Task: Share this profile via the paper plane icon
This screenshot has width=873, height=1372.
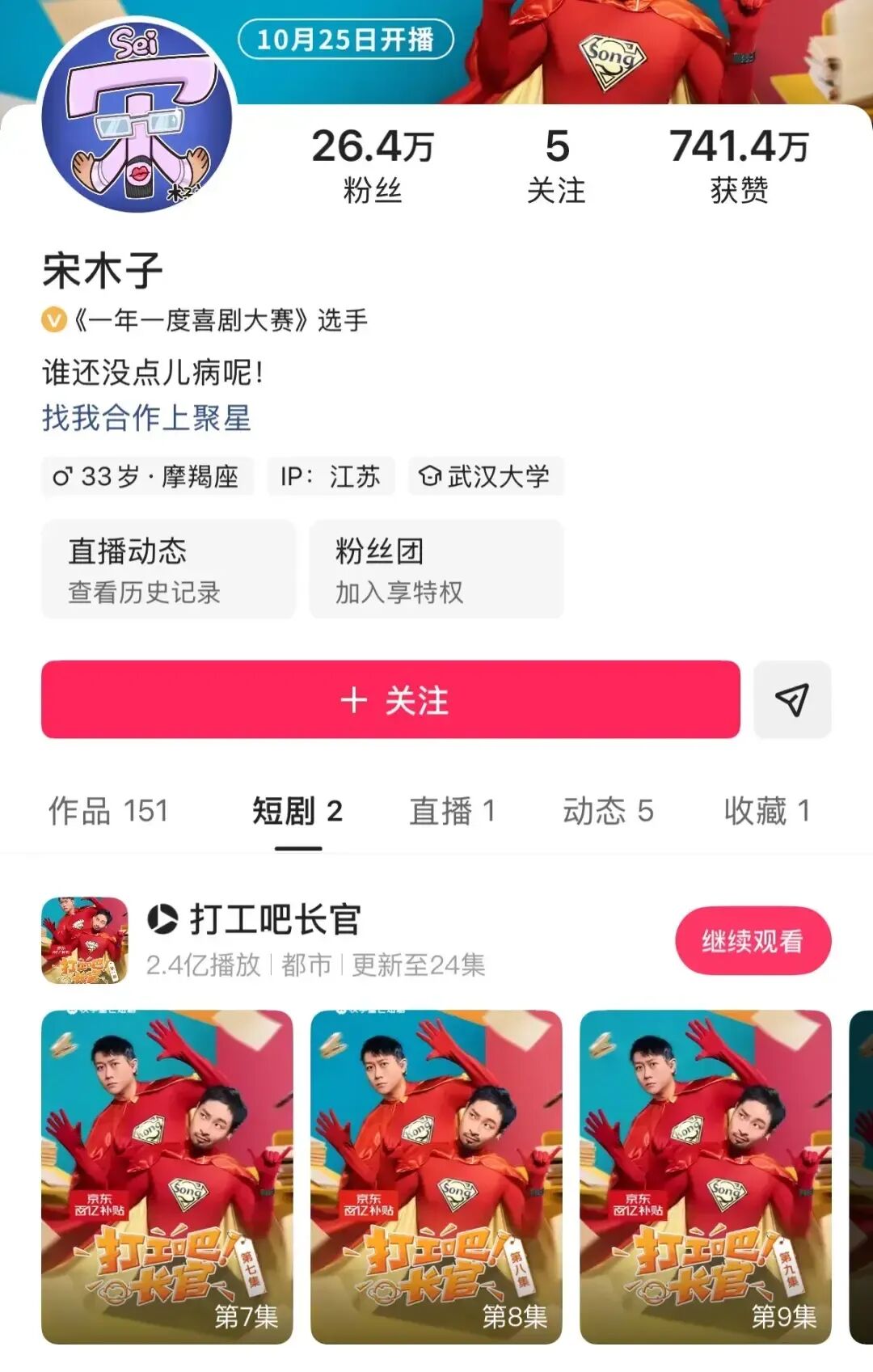Action: click(x=792, y=699)
